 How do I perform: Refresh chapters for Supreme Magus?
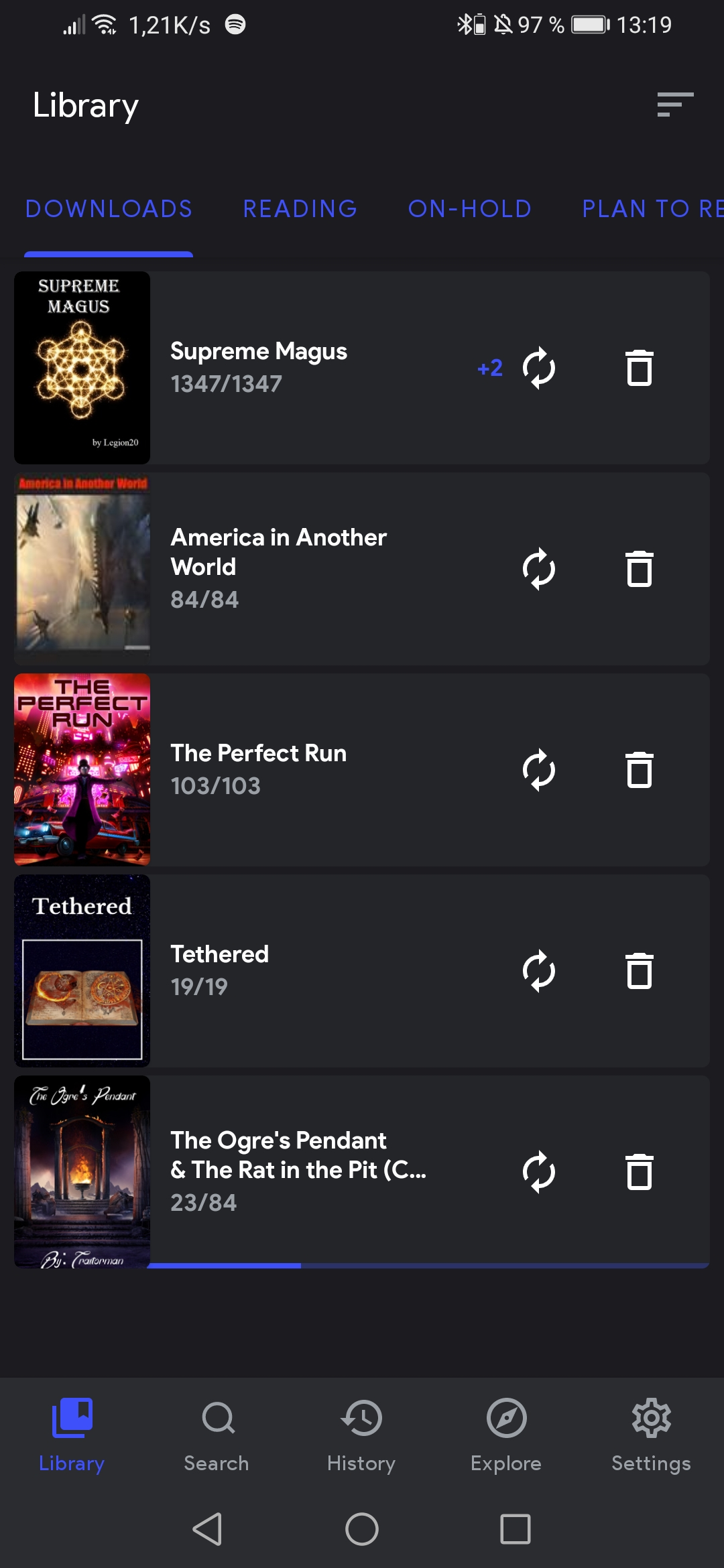(539, 368)
